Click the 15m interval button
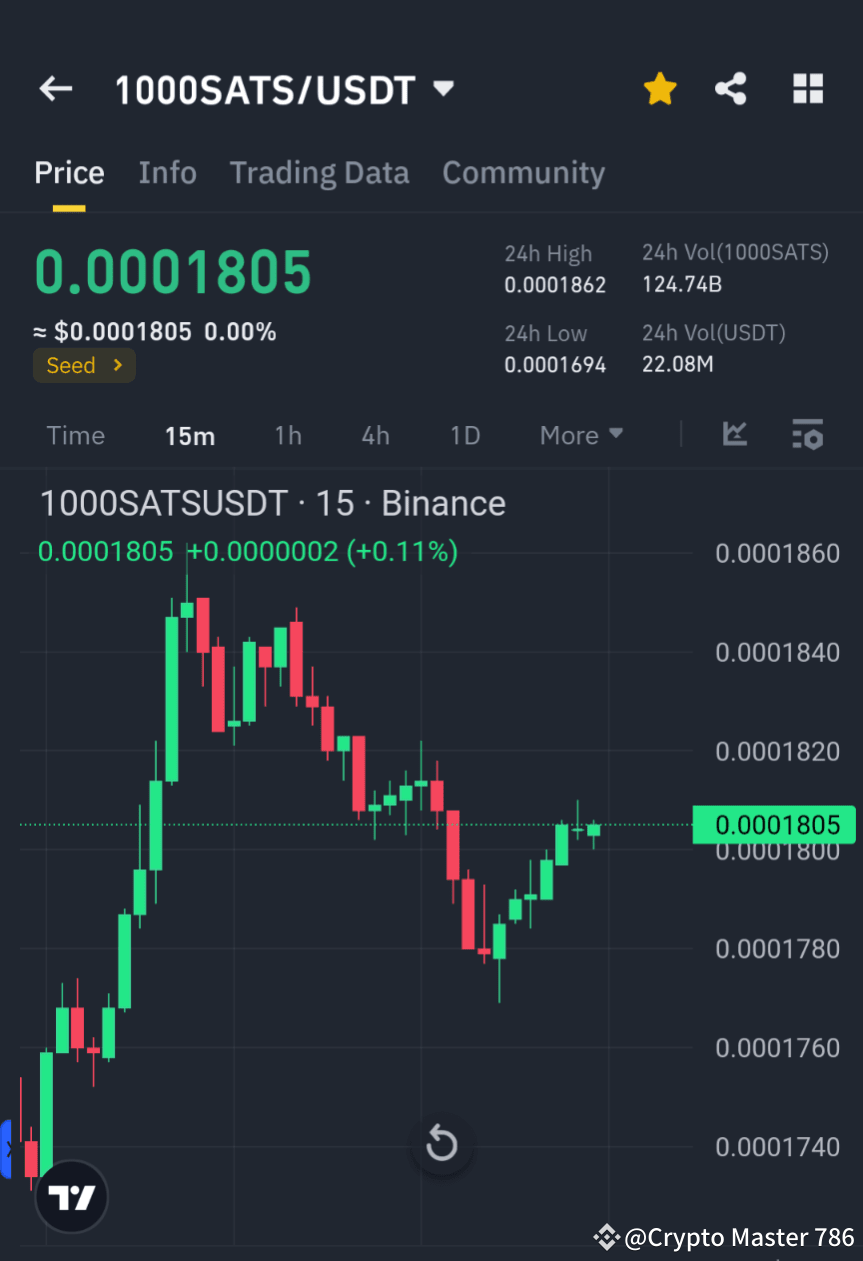 (x=190, y=435)
